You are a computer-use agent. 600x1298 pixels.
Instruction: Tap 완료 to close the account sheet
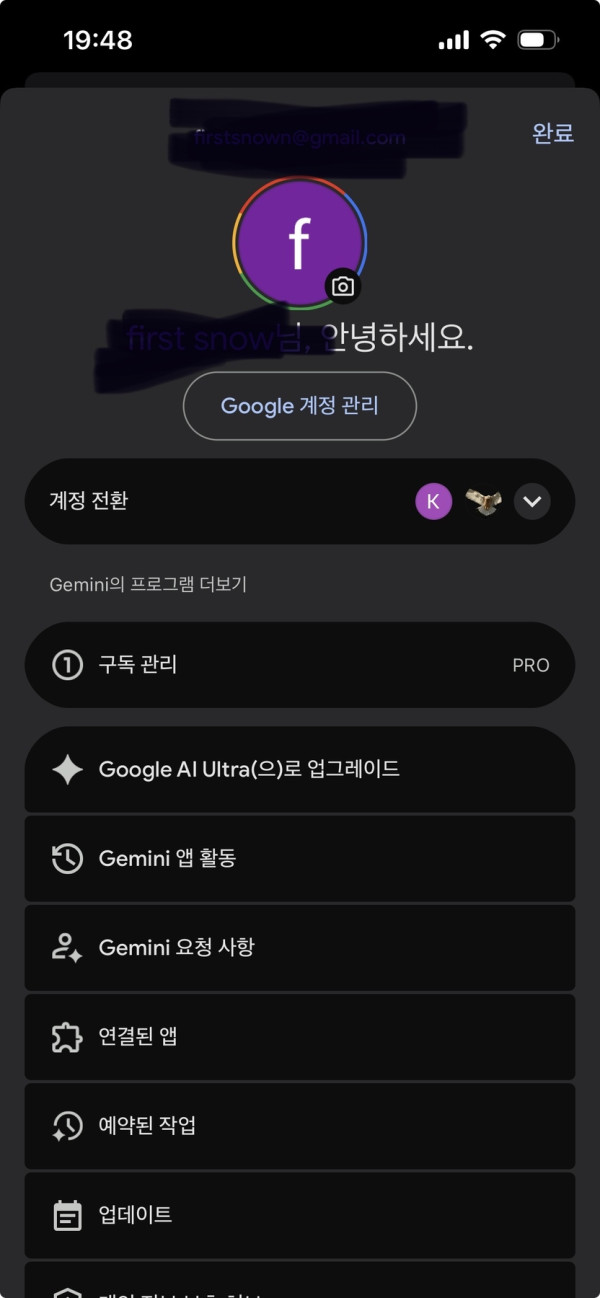tap(552, 134)
